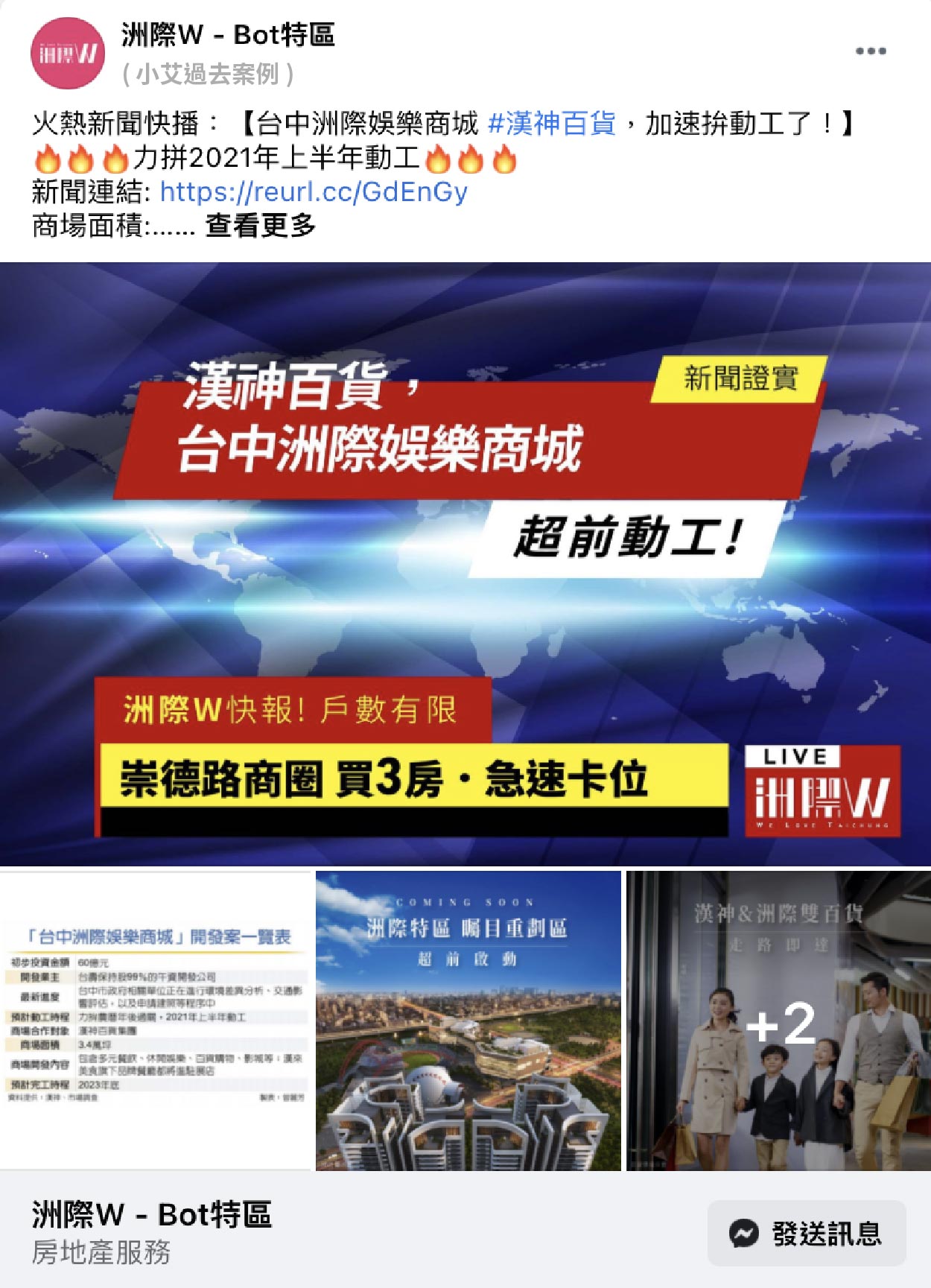Open the reurl.cc news link
Image resolution: width=931 pixels, height=1288 pixels.
pyautogui.click(x=314, y=192)
